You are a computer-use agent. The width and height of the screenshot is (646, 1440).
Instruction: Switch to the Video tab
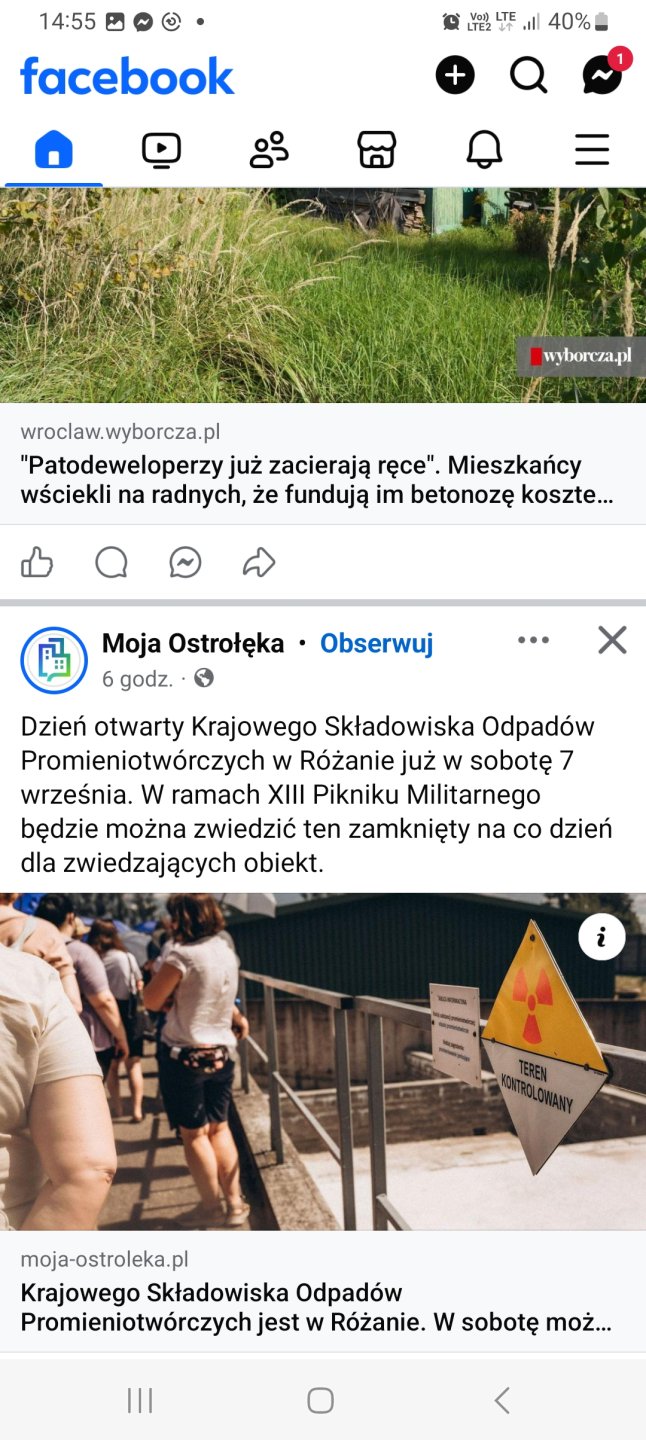161,150
